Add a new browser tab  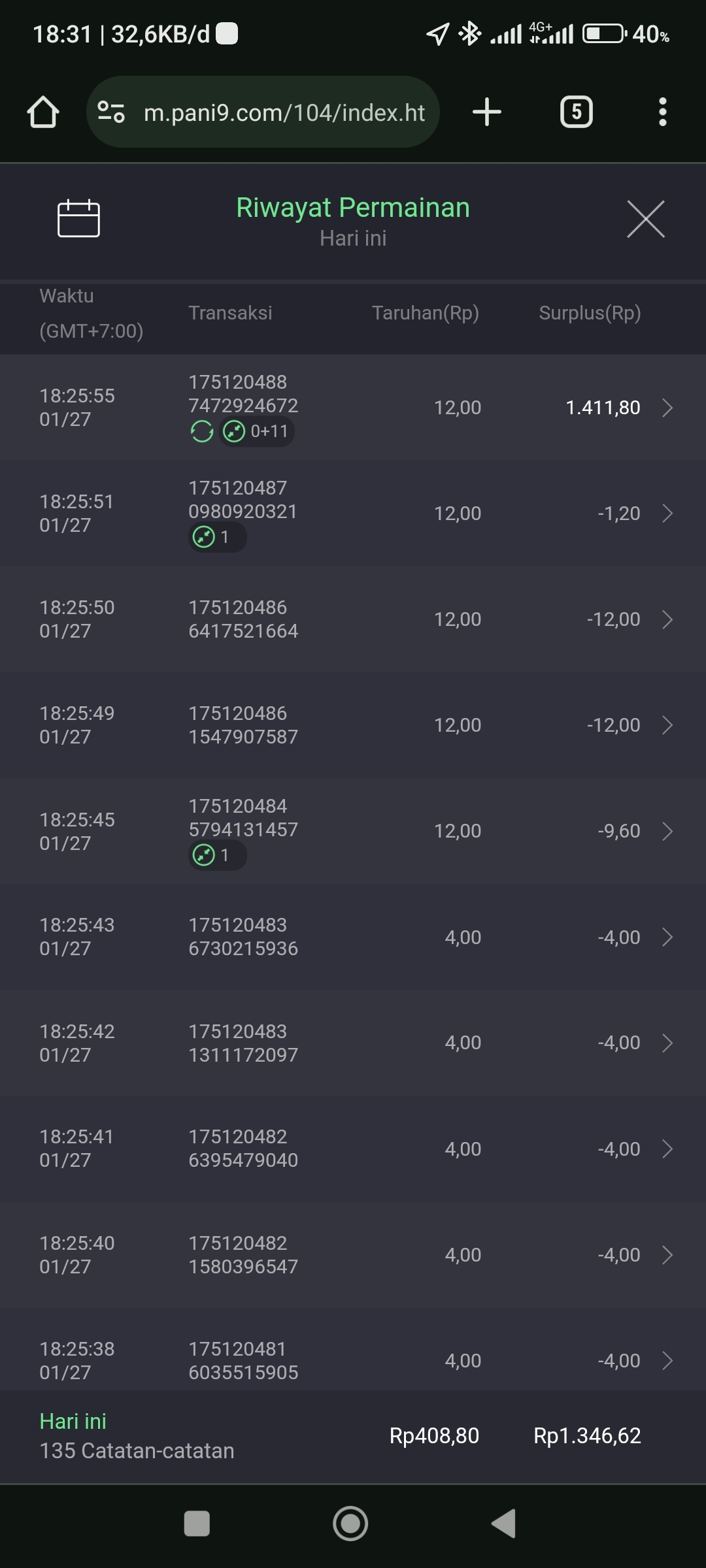(487, 112)
